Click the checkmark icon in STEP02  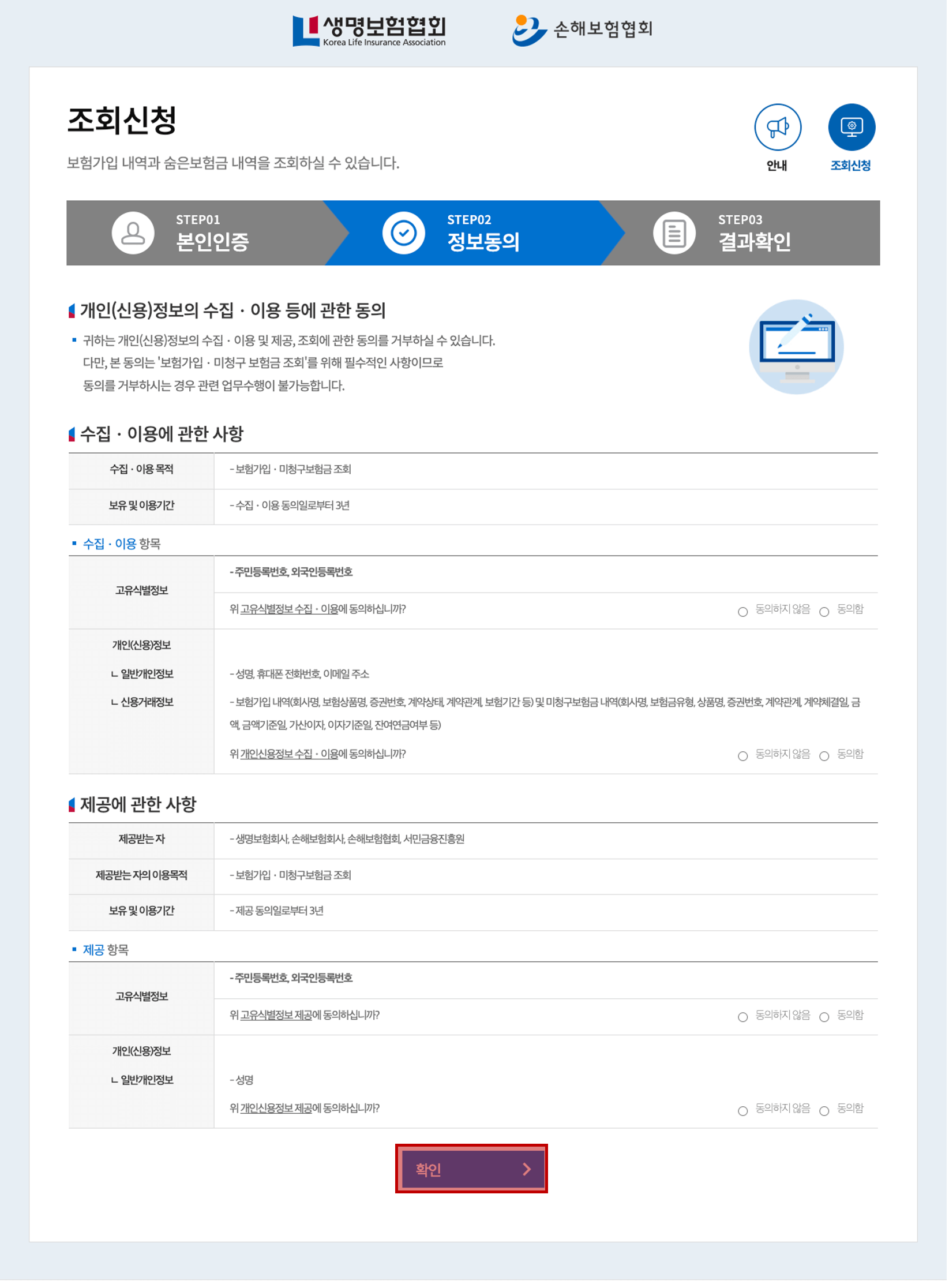[x=404, y=233]
